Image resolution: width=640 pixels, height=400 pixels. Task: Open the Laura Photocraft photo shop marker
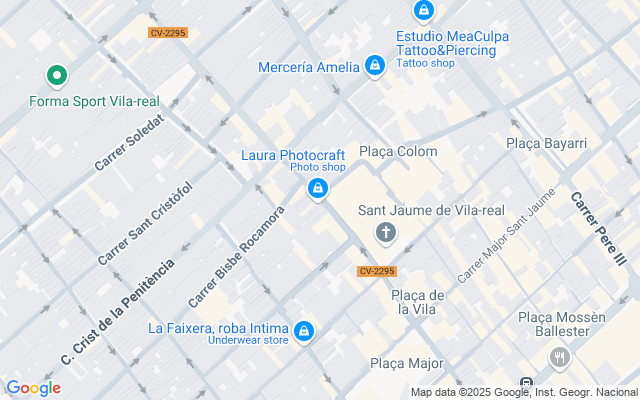pos(318,188)
